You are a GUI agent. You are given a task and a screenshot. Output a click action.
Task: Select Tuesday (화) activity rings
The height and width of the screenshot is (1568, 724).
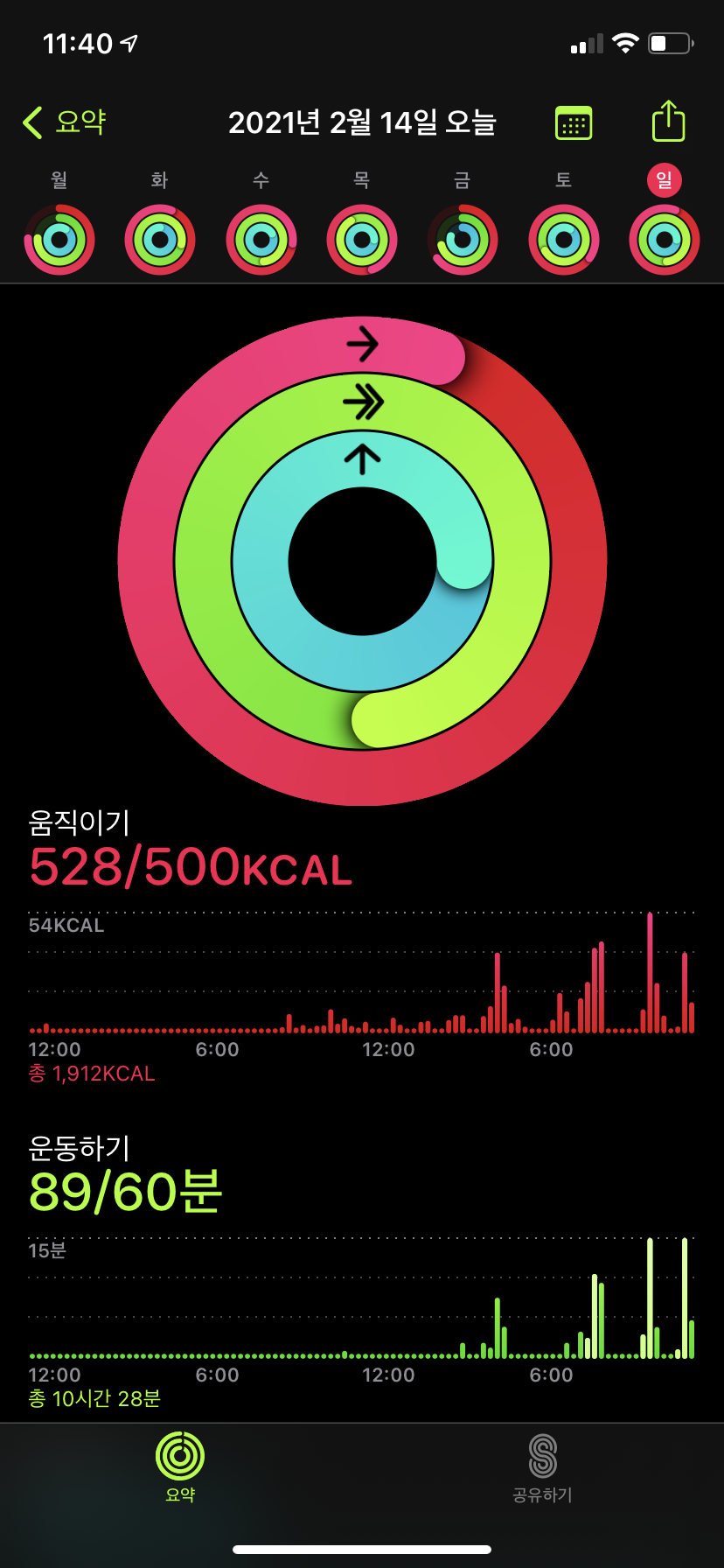(160, 240)
